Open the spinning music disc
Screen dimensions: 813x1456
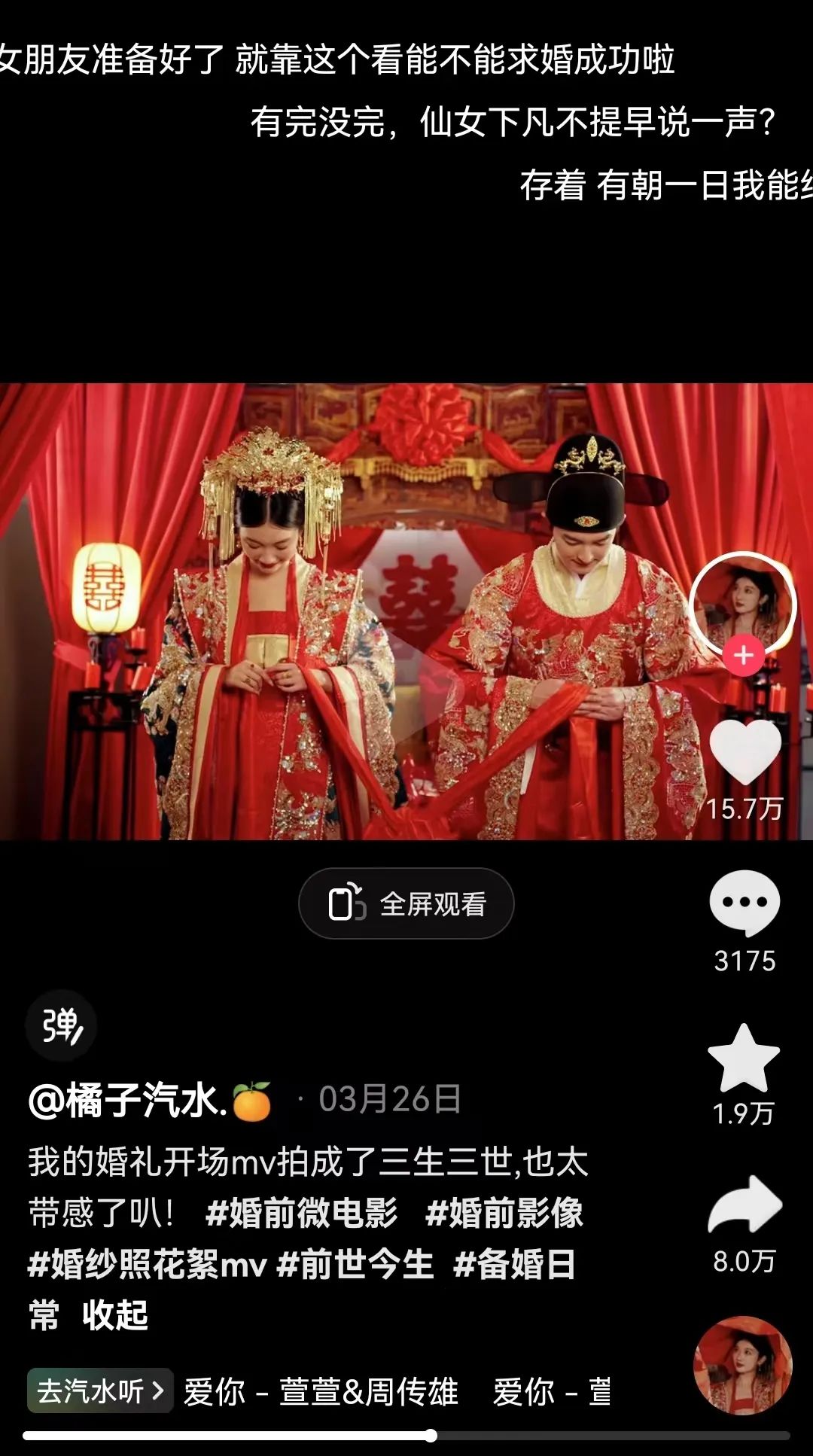742,1366
